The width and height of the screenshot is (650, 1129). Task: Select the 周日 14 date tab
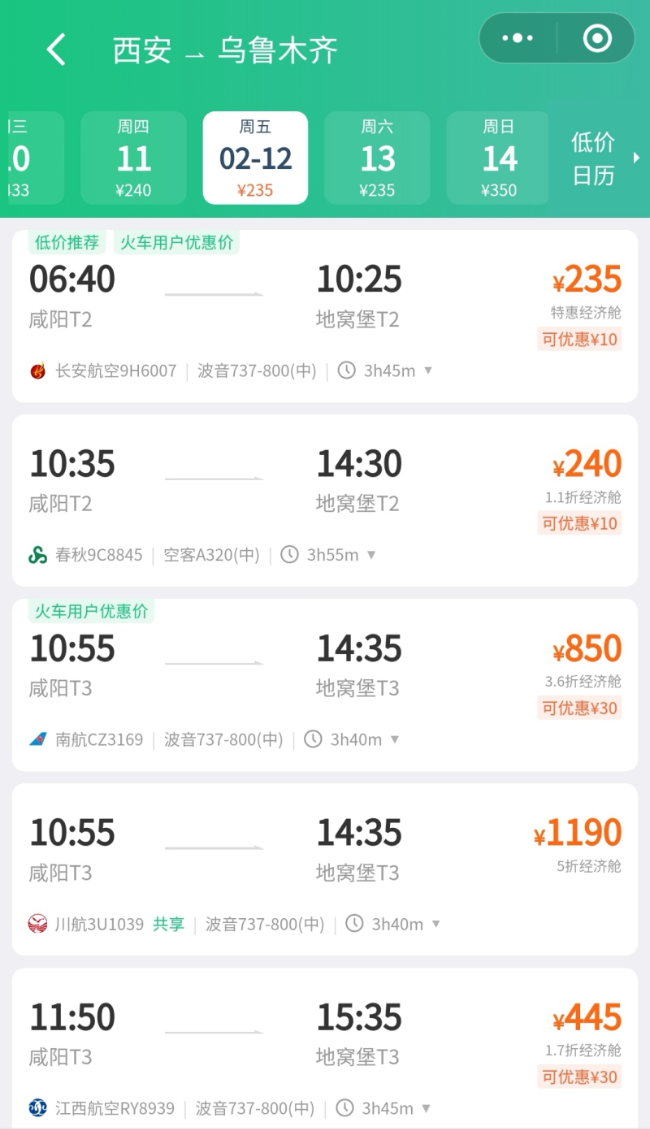(x=498, y=158)
